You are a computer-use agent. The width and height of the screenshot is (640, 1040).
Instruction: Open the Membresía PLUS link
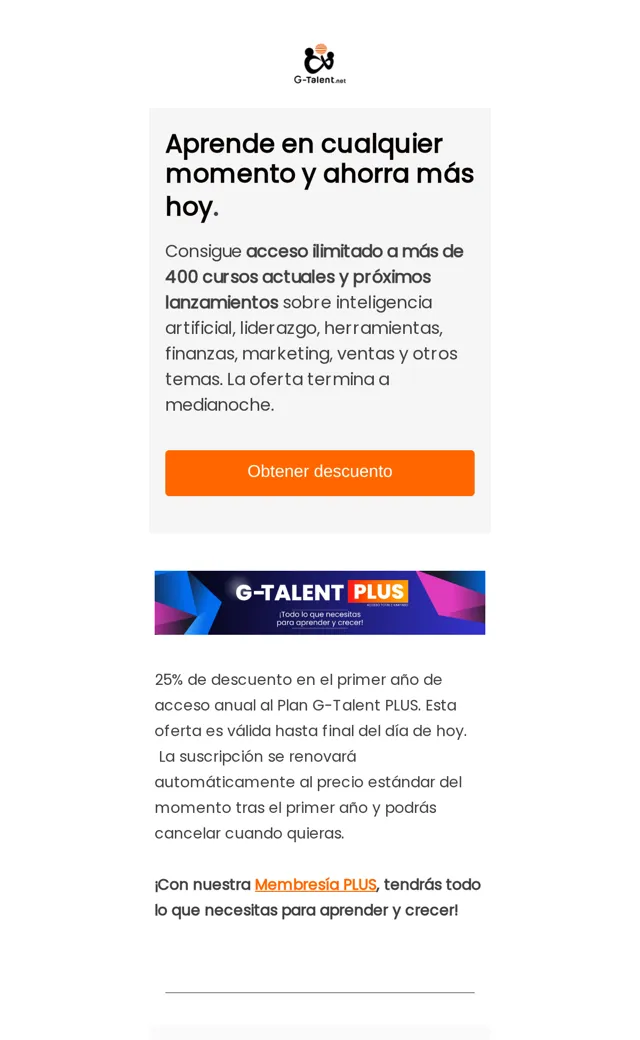point(316,885)
